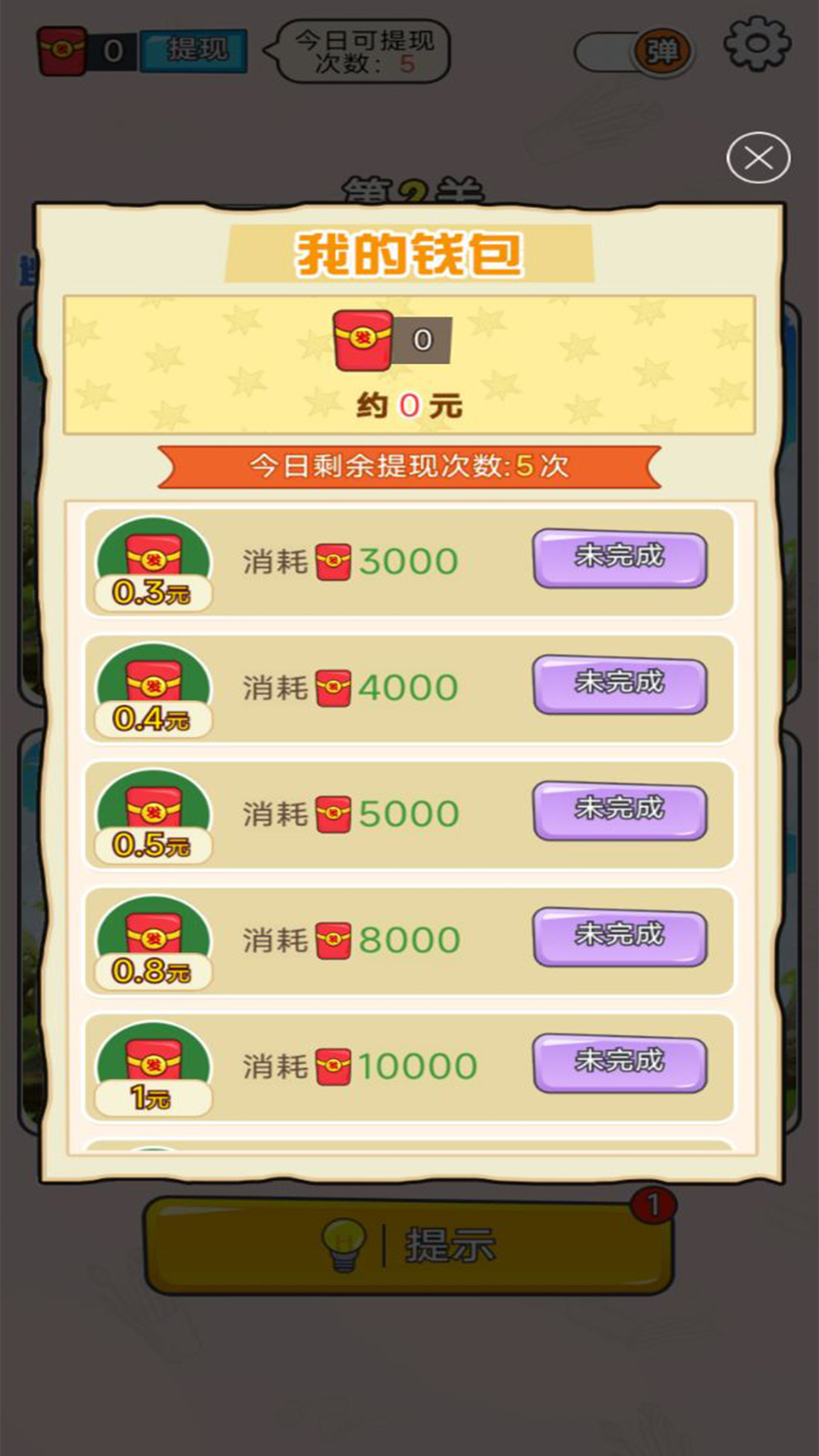Select 未完成 button for 0.5元 withdrawal

coord(620,810)
